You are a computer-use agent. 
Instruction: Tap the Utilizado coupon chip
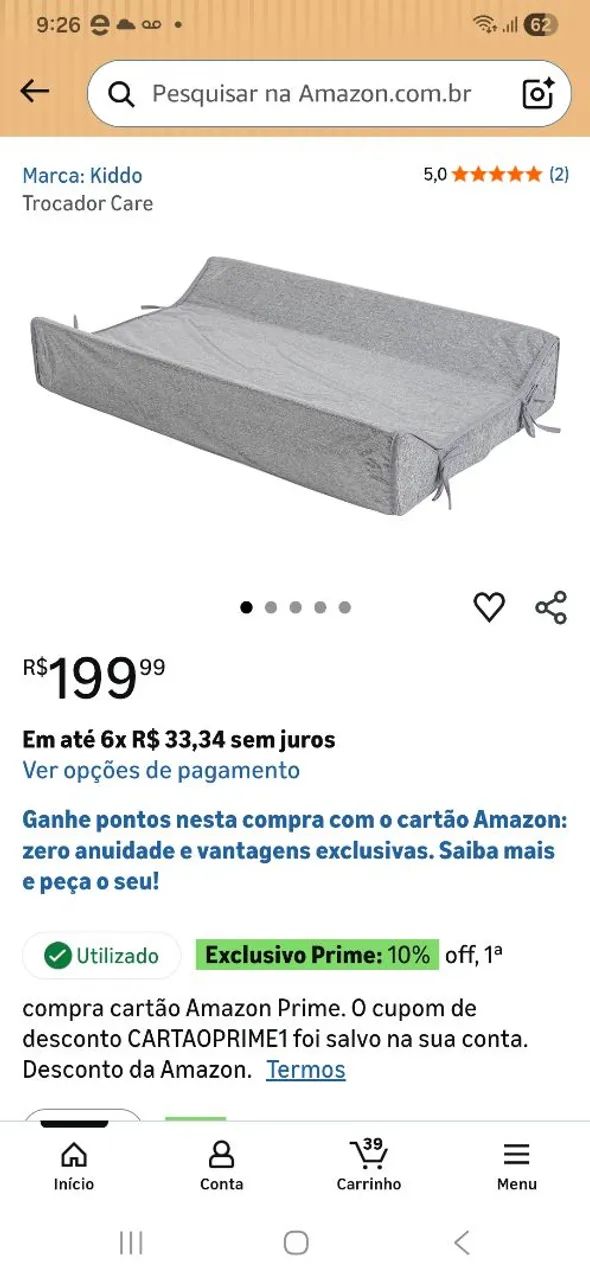click(x=102, y=955)
